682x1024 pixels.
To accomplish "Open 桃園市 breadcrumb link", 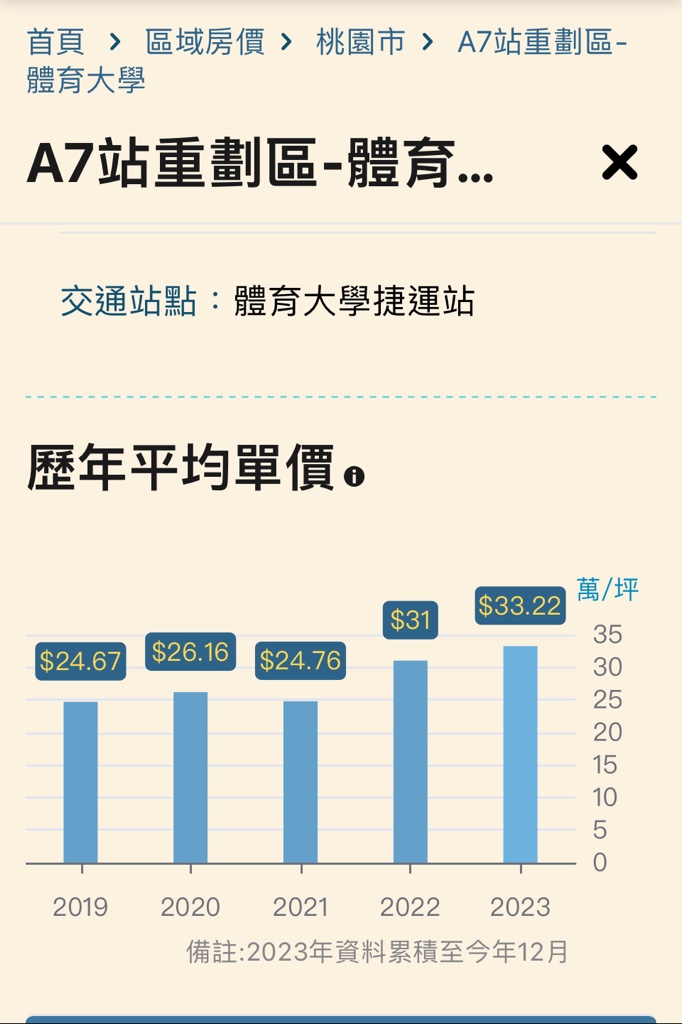I will [361, 43].
